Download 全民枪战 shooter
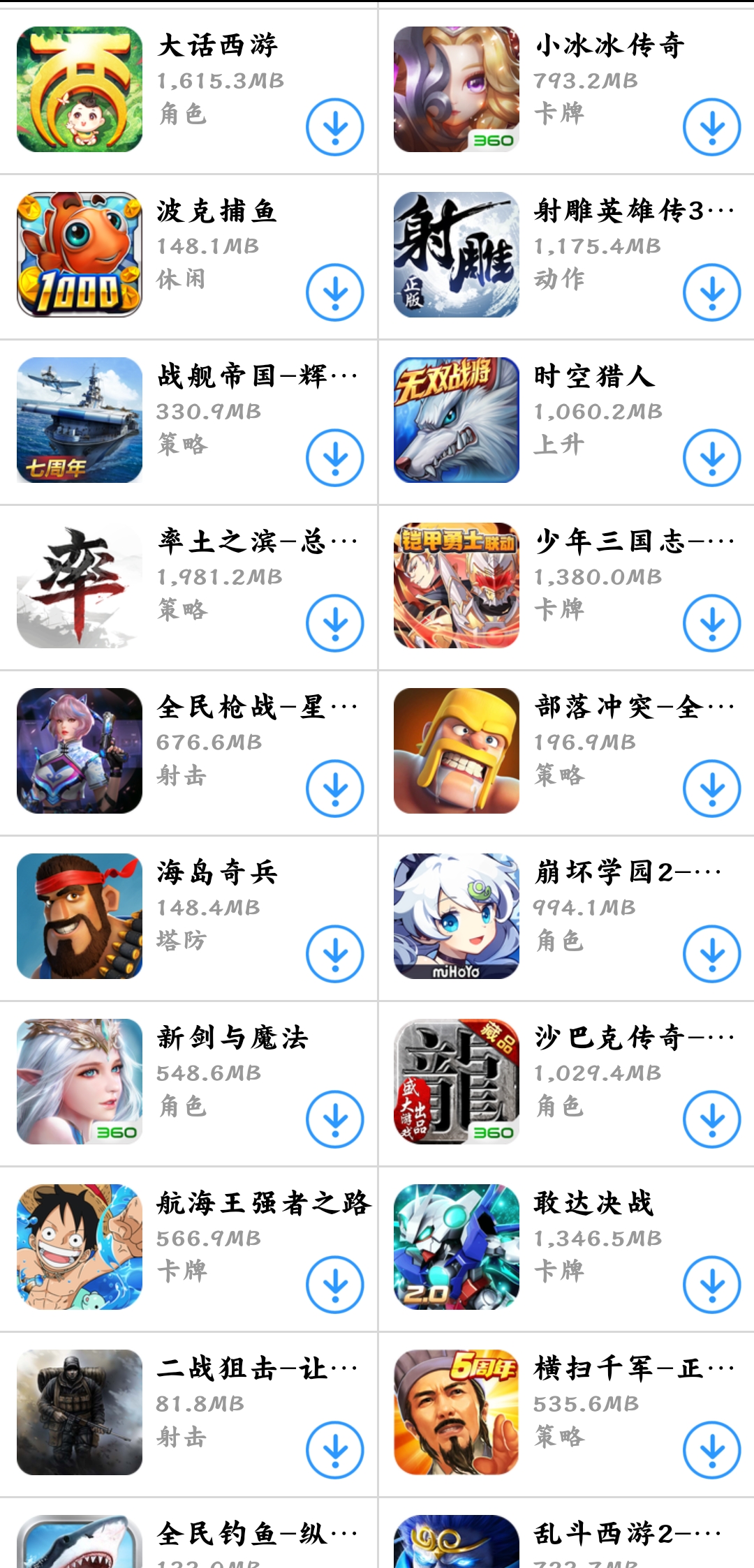 point(335,789)
